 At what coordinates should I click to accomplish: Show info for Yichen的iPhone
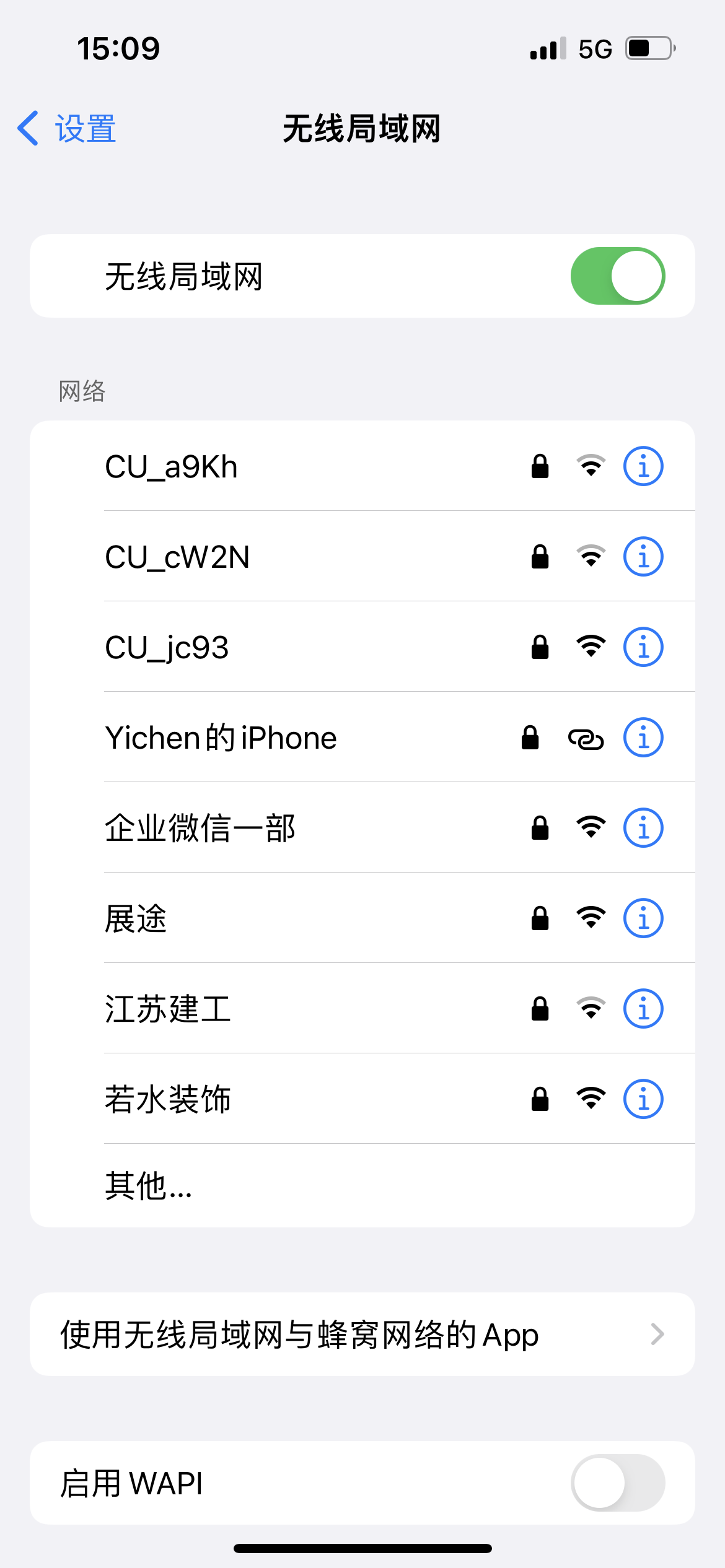click(x=643, y=738)
